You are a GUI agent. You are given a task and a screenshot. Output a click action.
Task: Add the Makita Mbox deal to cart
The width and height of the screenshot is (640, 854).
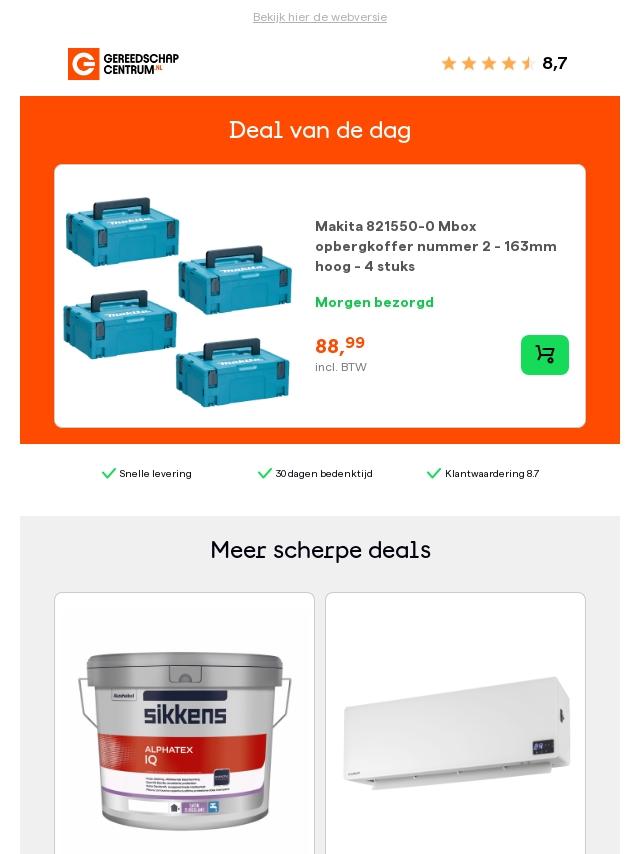tap(545, 355)
